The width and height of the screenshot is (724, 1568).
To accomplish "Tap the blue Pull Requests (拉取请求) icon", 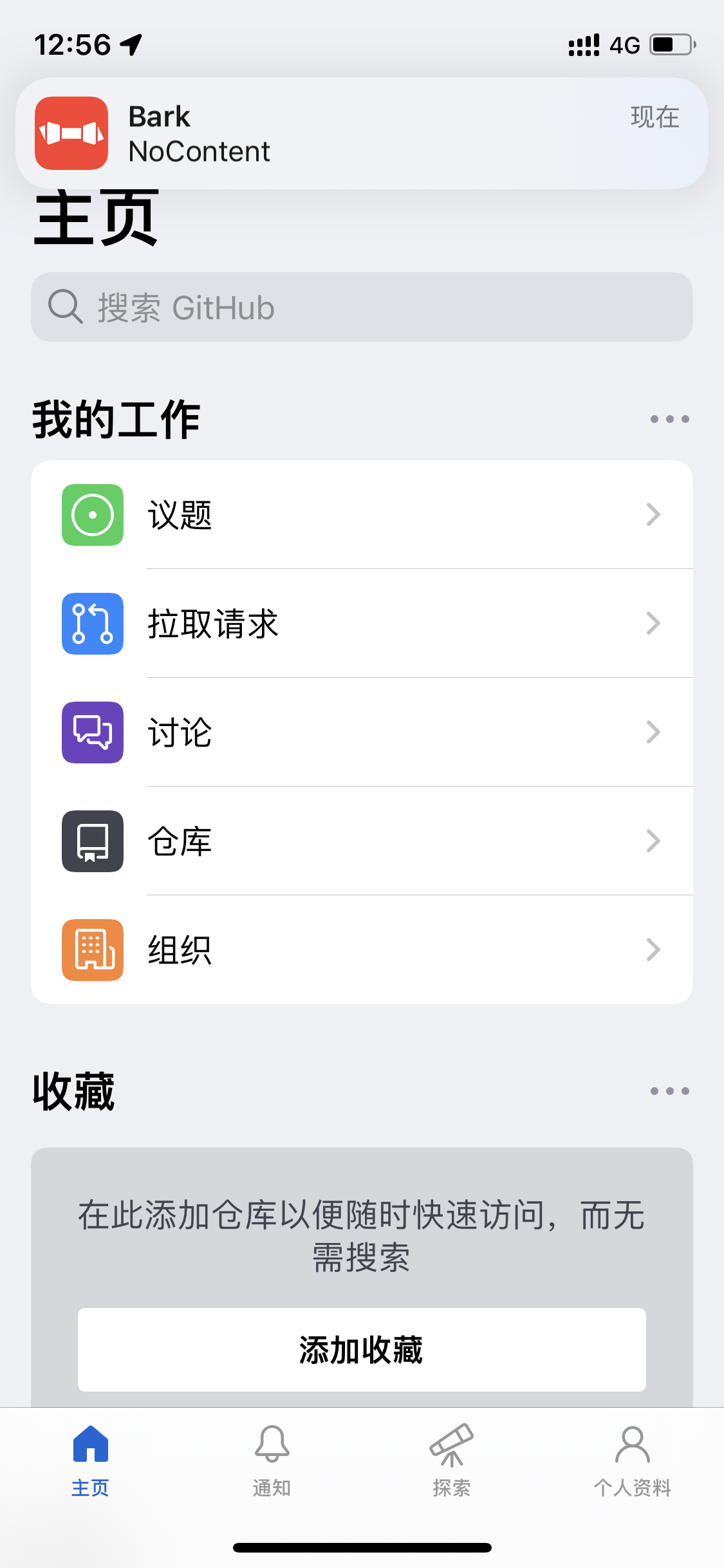I will tap(92, 622).
